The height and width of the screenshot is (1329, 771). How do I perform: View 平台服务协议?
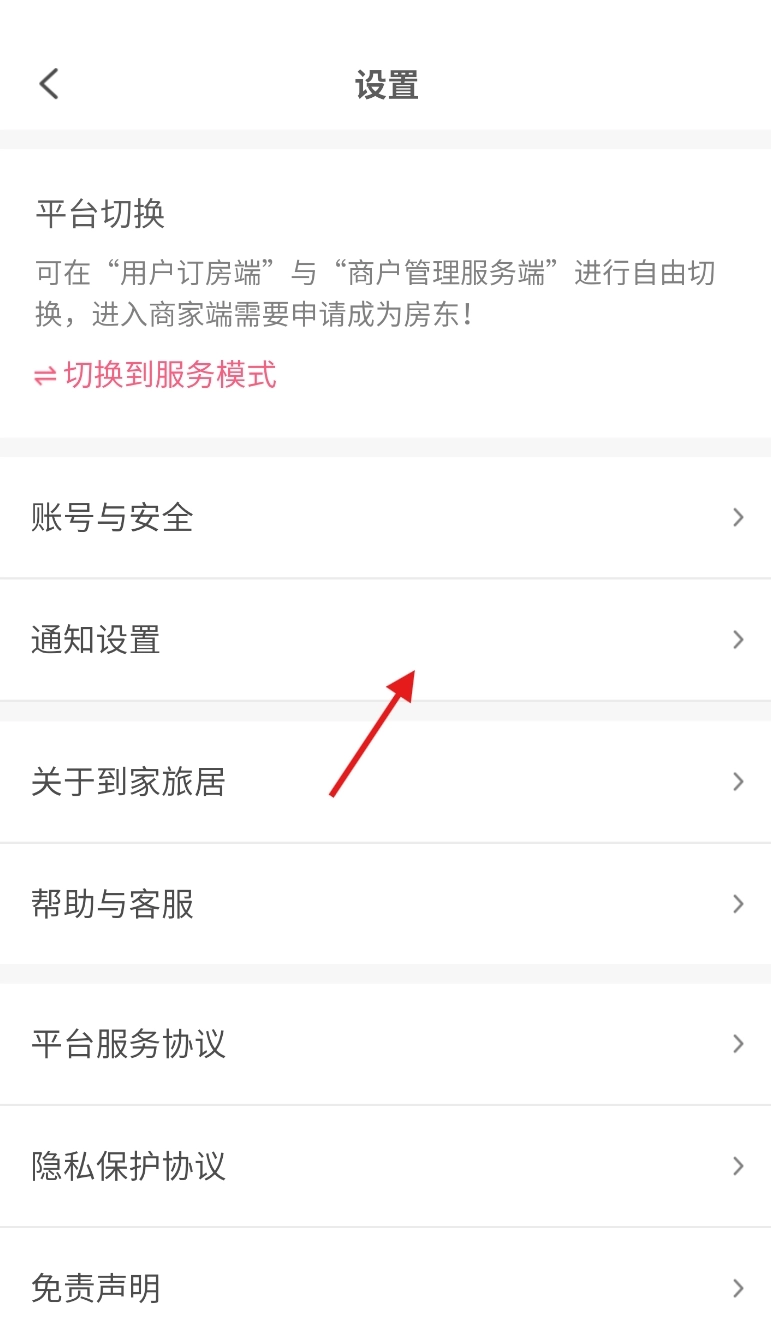point(385,1044)
